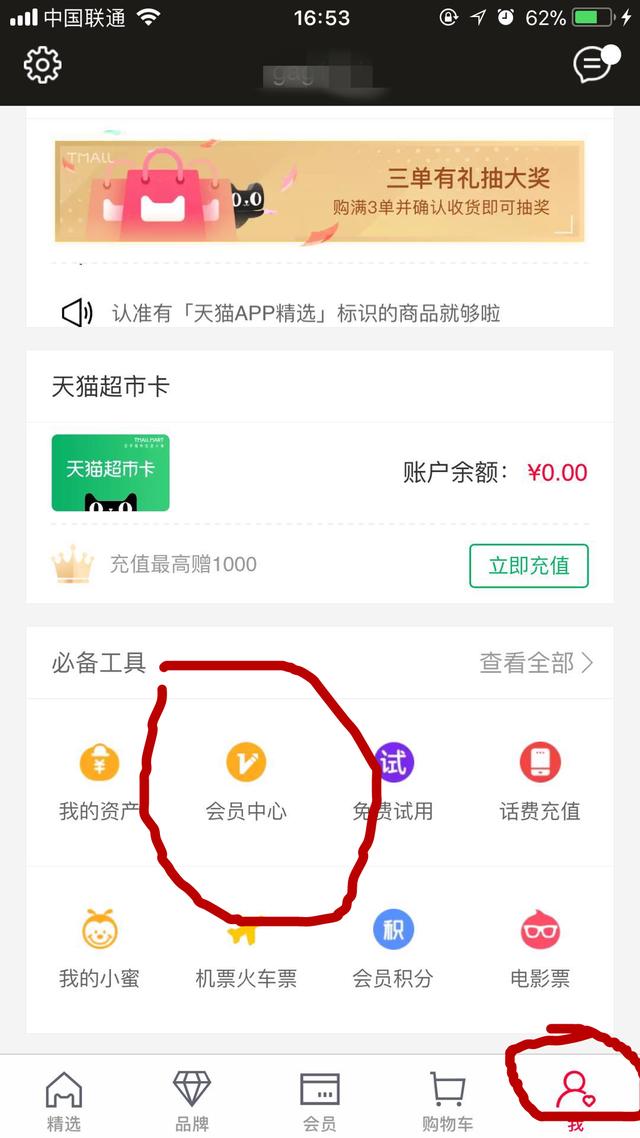Open the settings gear icon

click(42, 65)
